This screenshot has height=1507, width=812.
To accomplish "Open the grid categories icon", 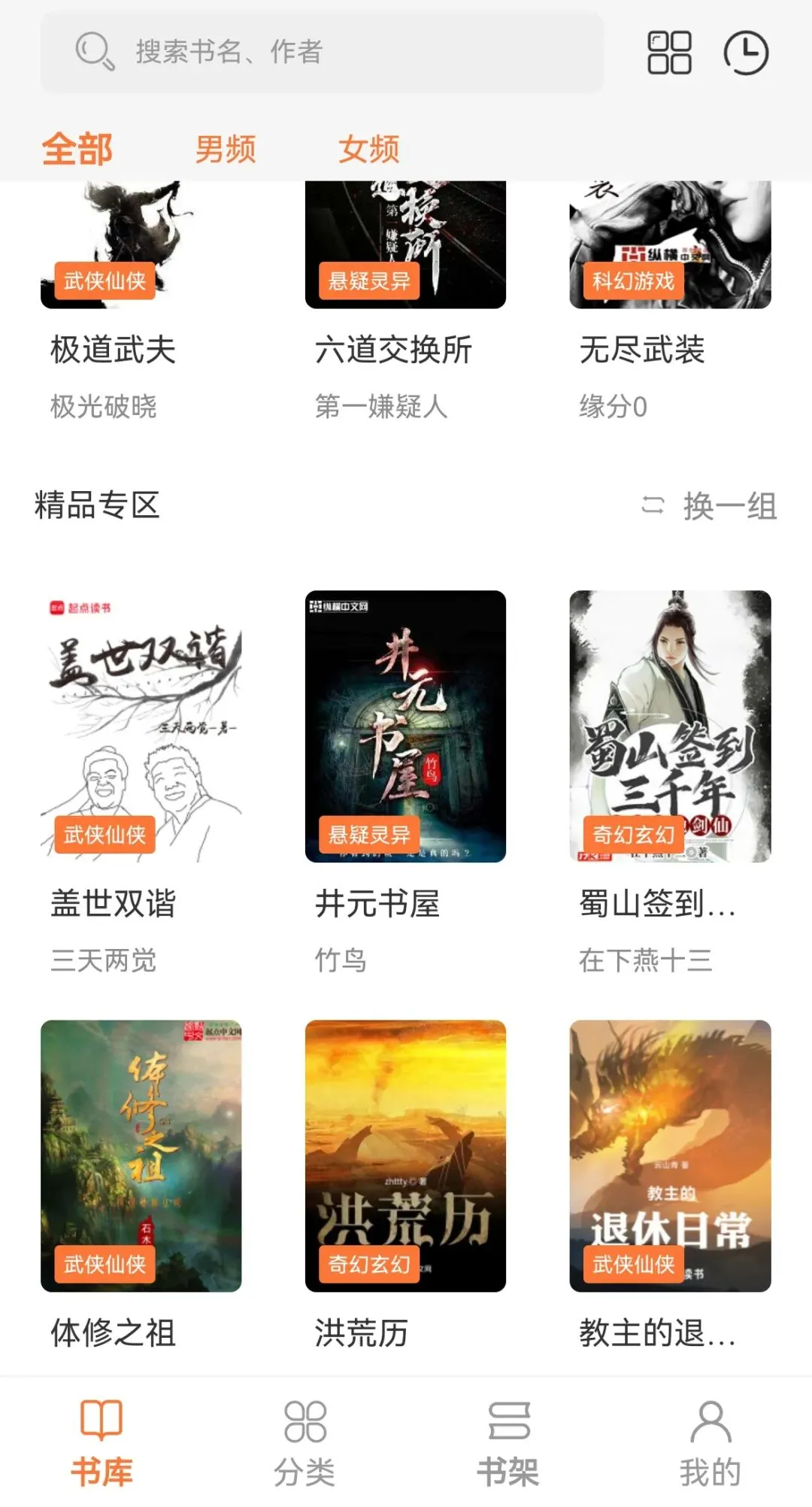I will tap(669, 53).
